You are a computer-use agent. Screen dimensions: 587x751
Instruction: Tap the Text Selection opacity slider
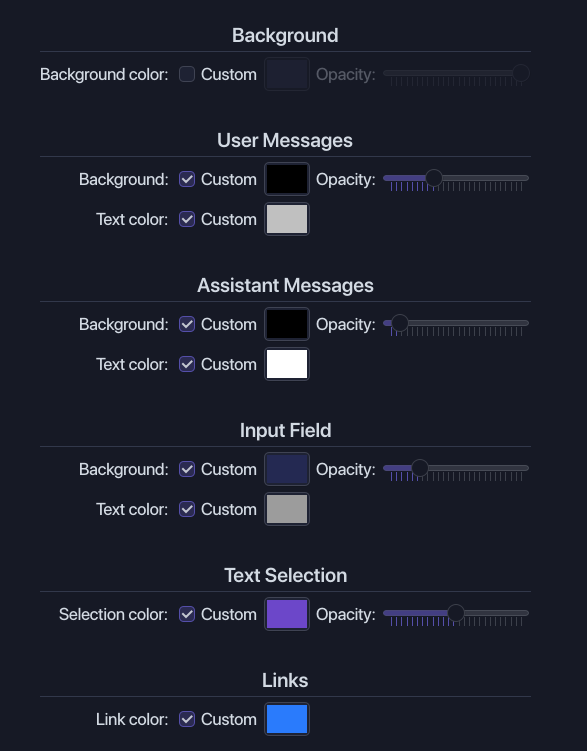coord(456,614)
